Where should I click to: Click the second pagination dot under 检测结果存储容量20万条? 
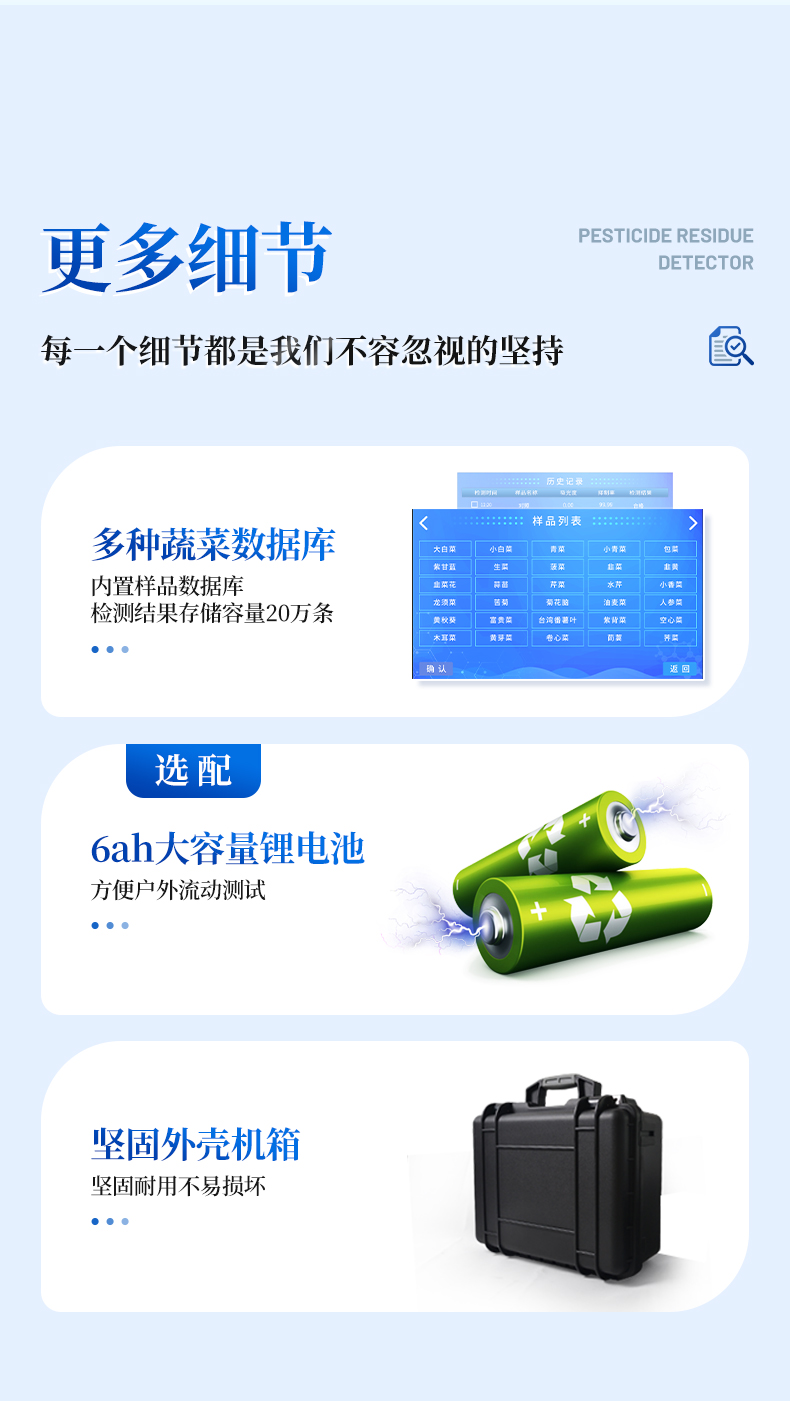pyautogui.click(x=108, y=649)
